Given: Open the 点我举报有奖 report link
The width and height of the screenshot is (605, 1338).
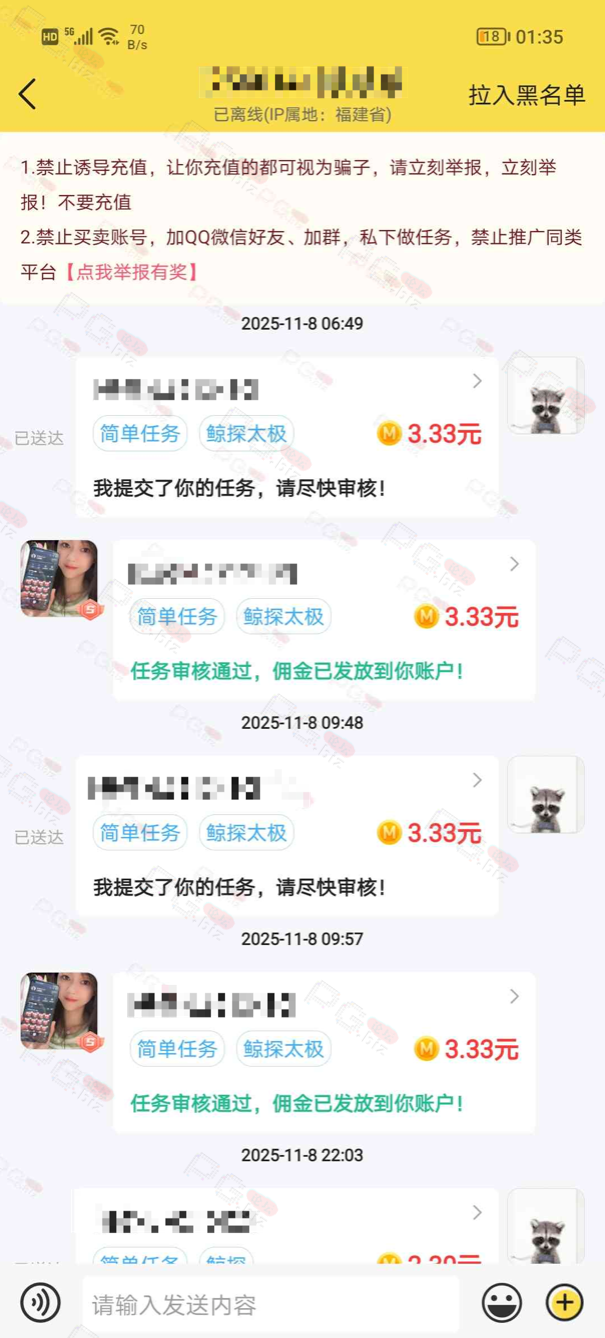Looking at the screenshot, I should (x=132, y=271).
